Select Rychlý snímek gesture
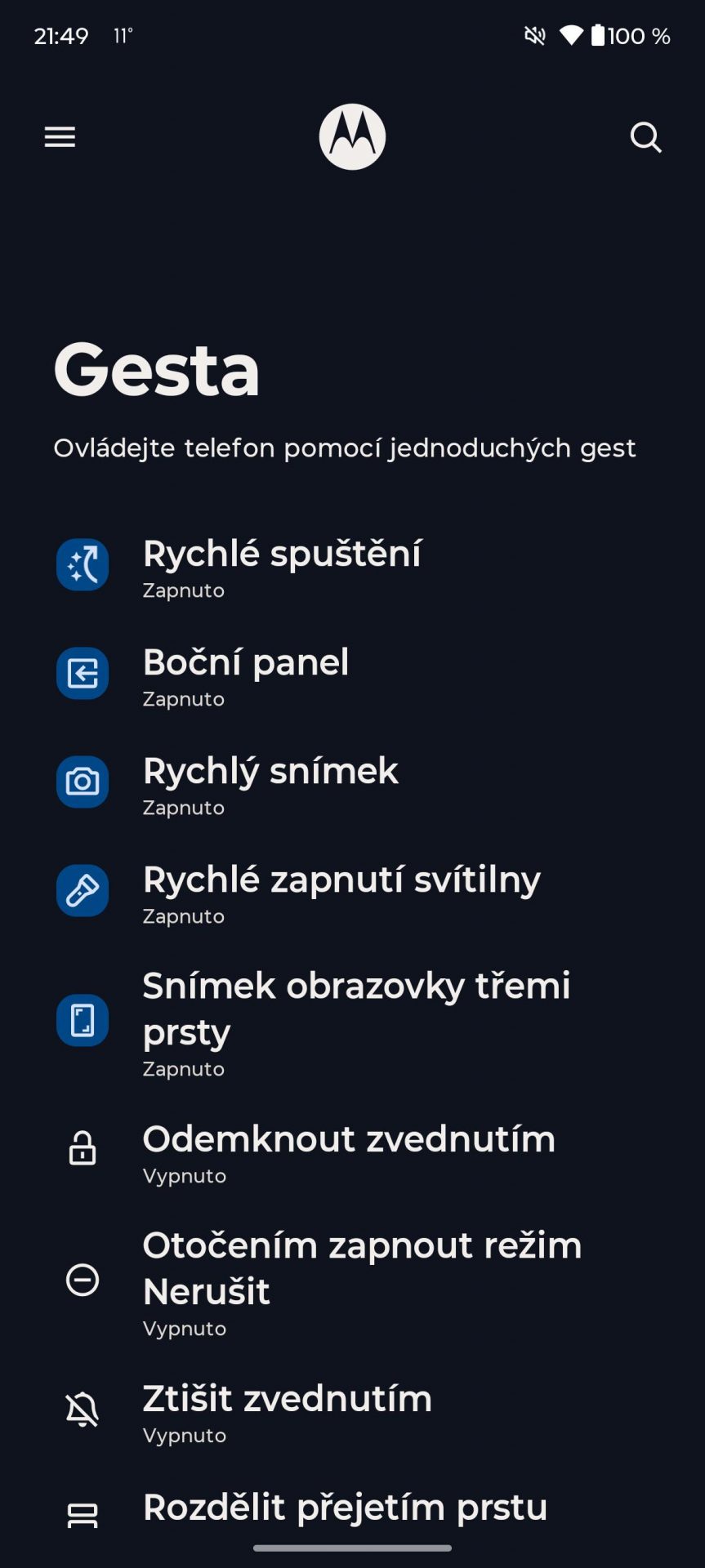The image size is (705, 1568). pos(352,782)
